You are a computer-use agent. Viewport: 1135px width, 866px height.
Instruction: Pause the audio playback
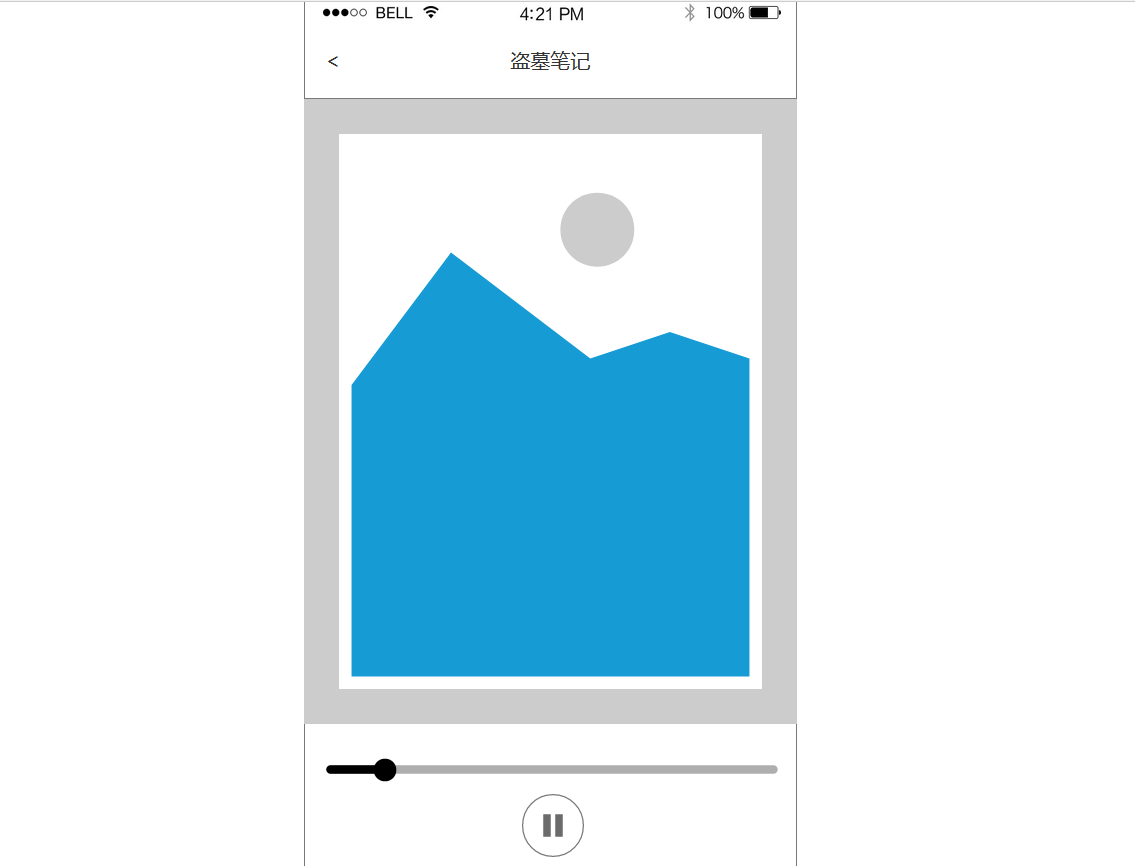coord(552,825)
